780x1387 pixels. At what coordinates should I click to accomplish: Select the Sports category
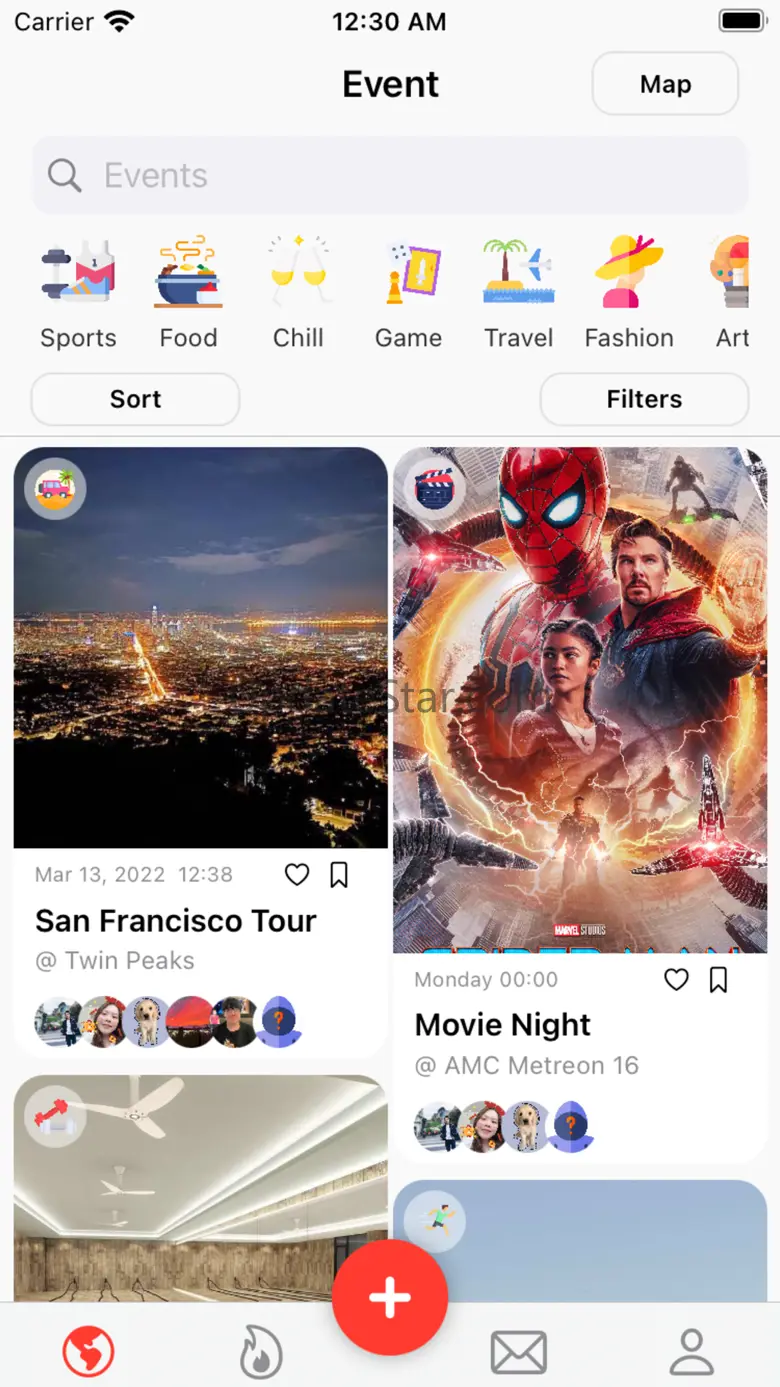tap(78, 293)
